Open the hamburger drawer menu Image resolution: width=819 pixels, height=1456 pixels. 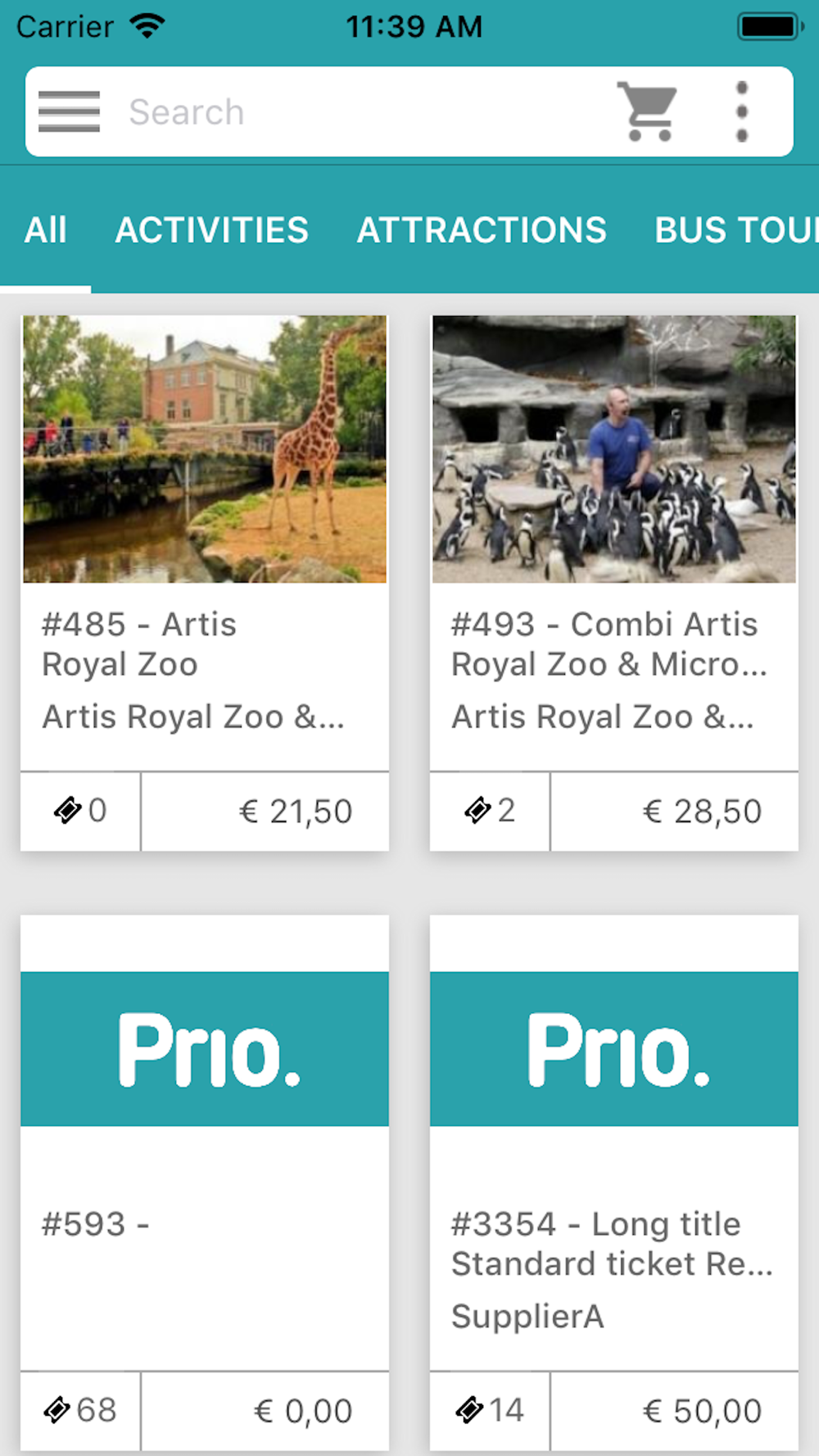69,111
